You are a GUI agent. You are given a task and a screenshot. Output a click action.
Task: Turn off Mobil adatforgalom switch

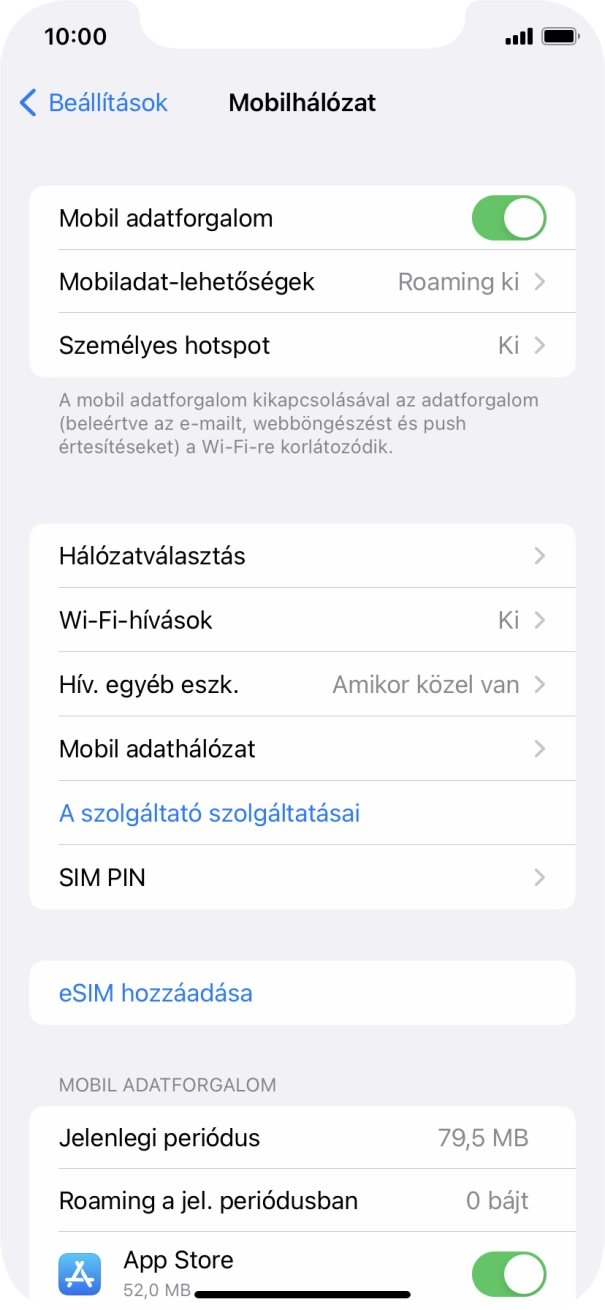pyautogui.click(x=508, y=219)
